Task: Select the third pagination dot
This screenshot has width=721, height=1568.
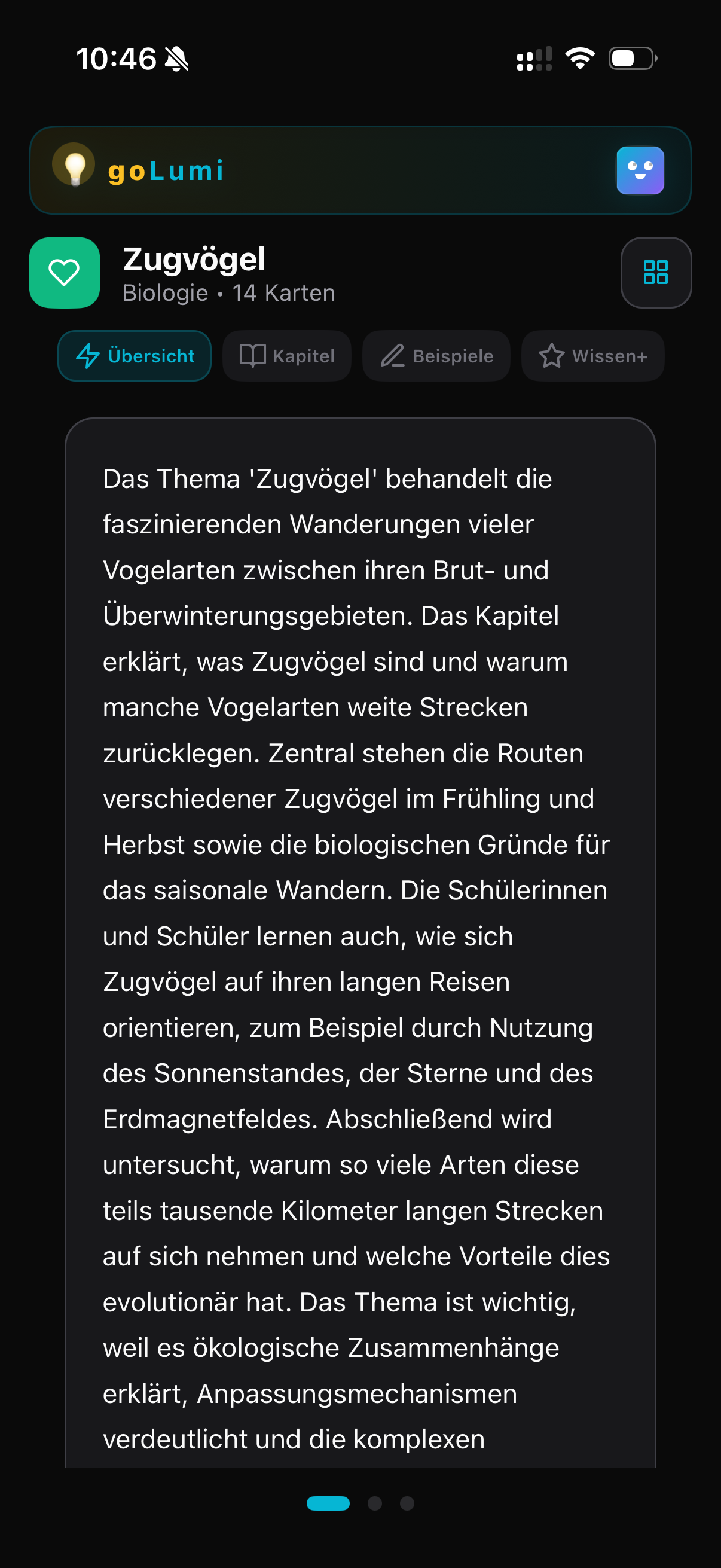Action: (407, 1503)
